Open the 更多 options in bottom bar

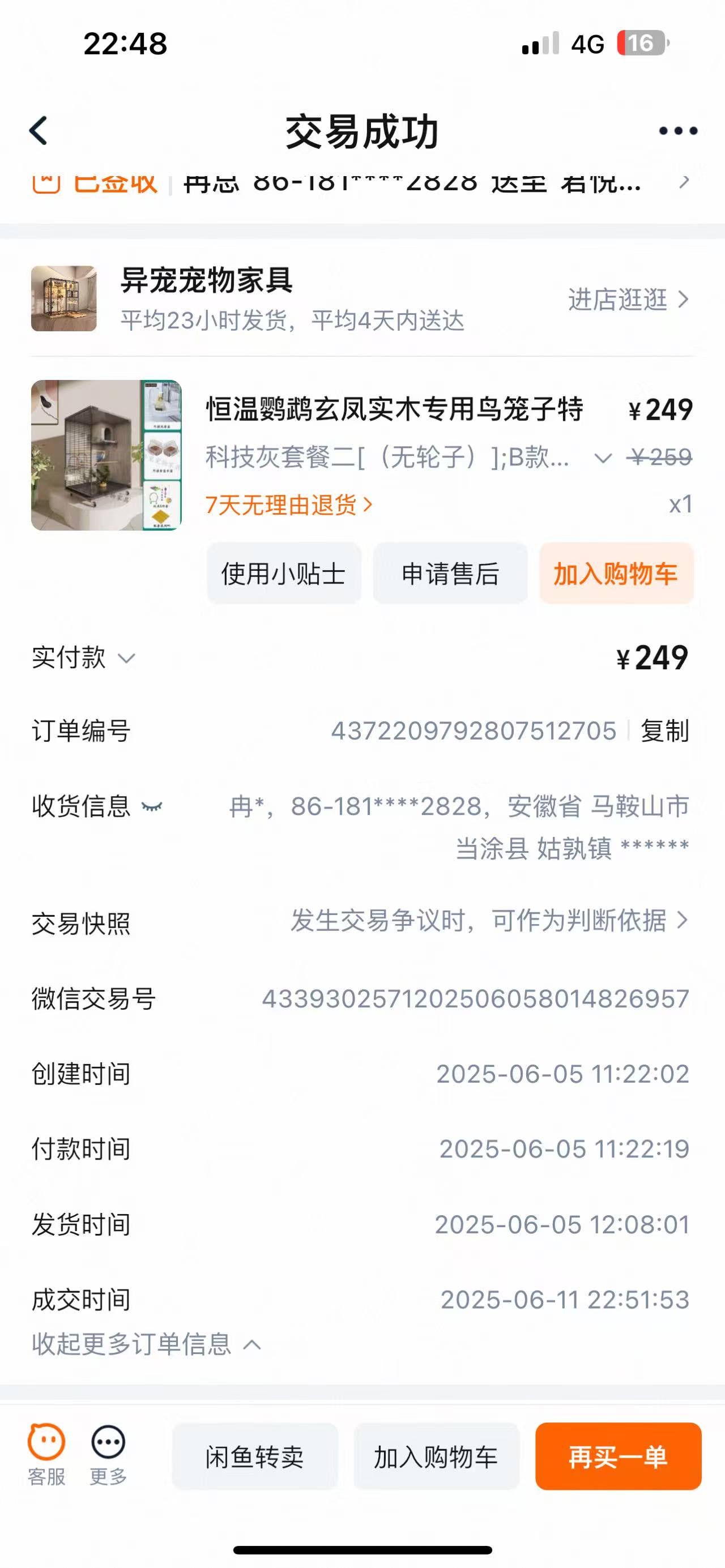(x=108, y=1454)
